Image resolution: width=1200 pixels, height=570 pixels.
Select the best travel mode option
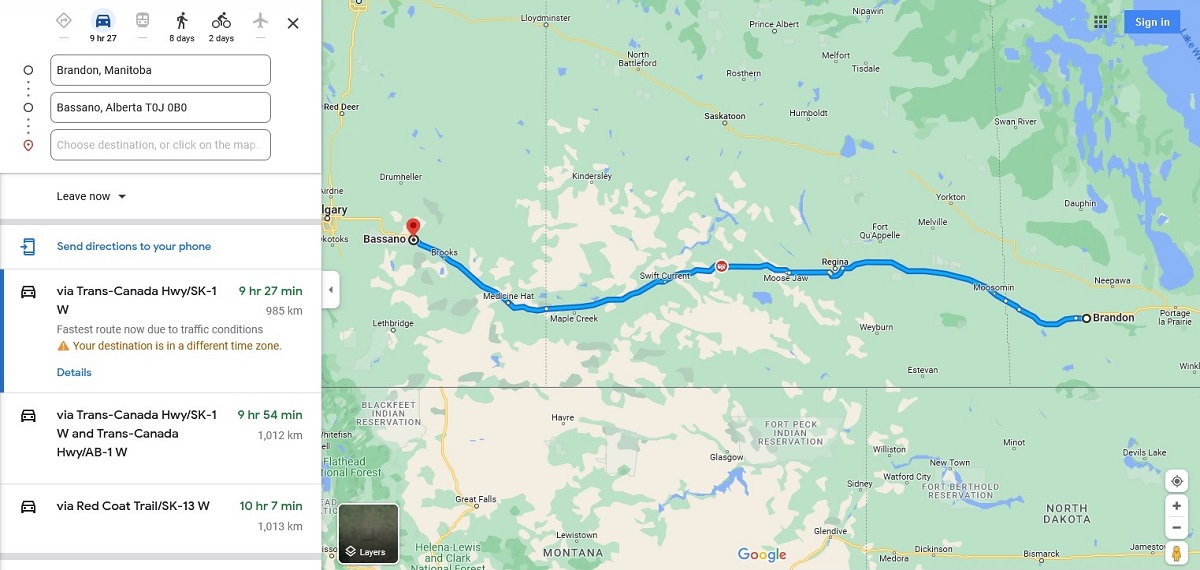point(63,21)
